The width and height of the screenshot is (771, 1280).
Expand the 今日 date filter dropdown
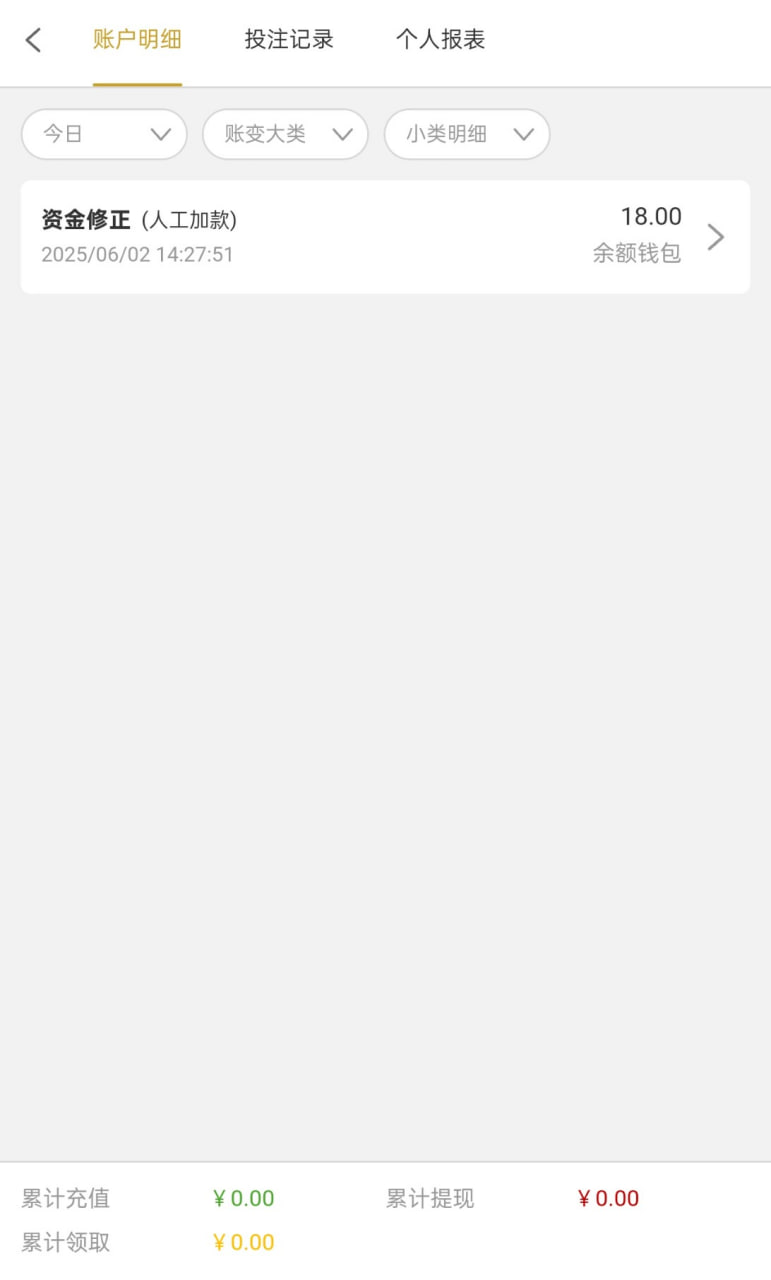click(104, 134)
